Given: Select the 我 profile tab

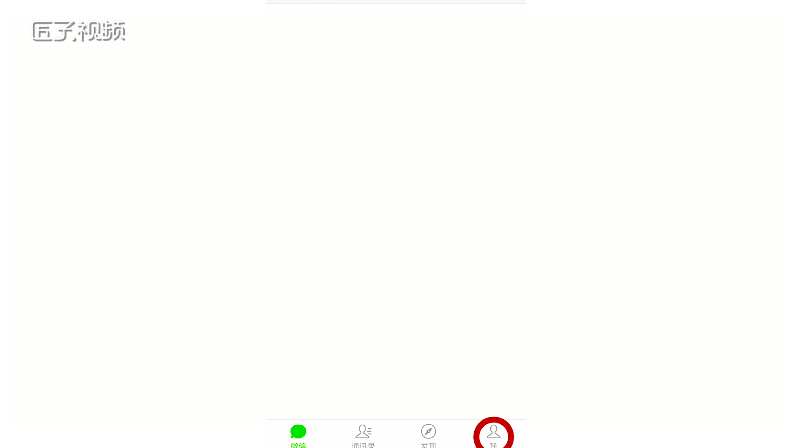Looking at the screenshot, I should pyautogui.click(x=493, y=434).
